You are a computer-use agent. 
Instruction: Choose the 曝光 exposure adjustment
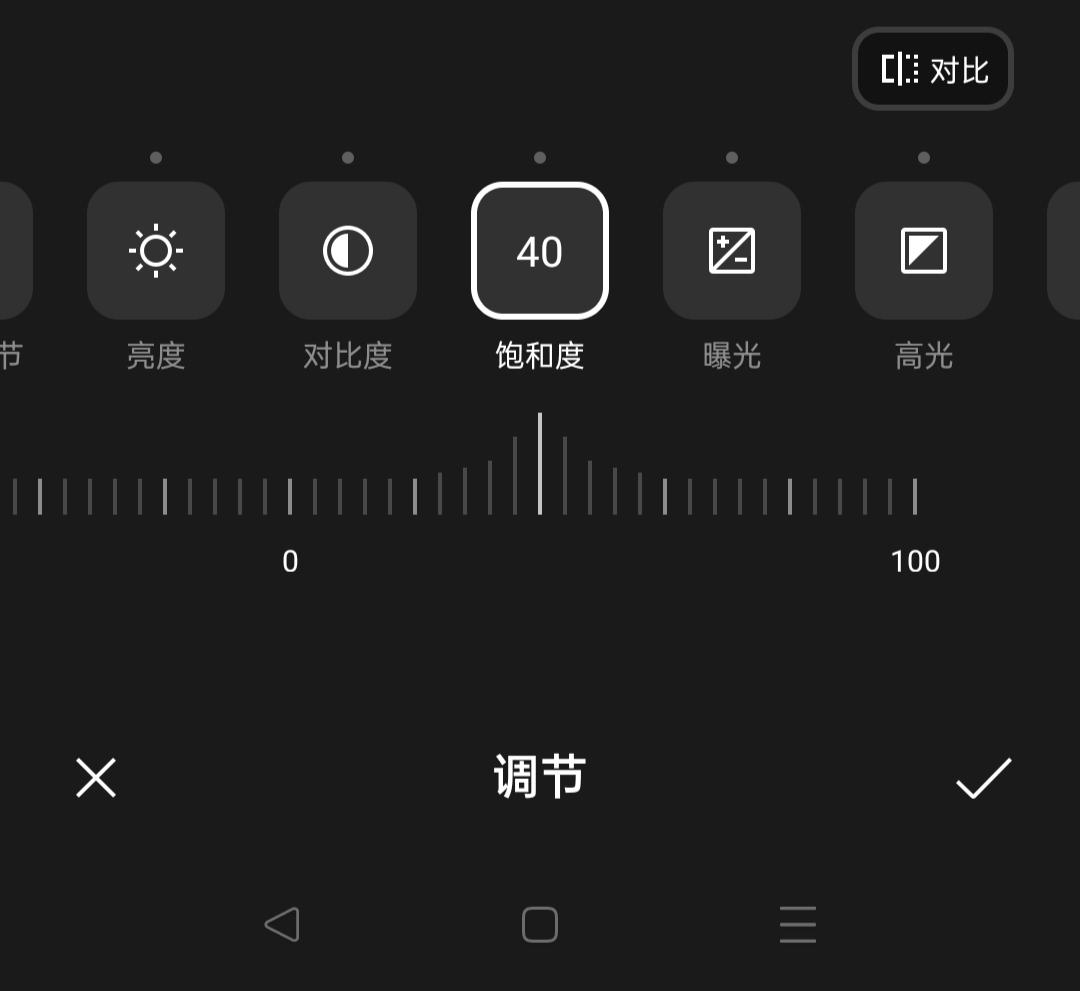coord(732,251)
